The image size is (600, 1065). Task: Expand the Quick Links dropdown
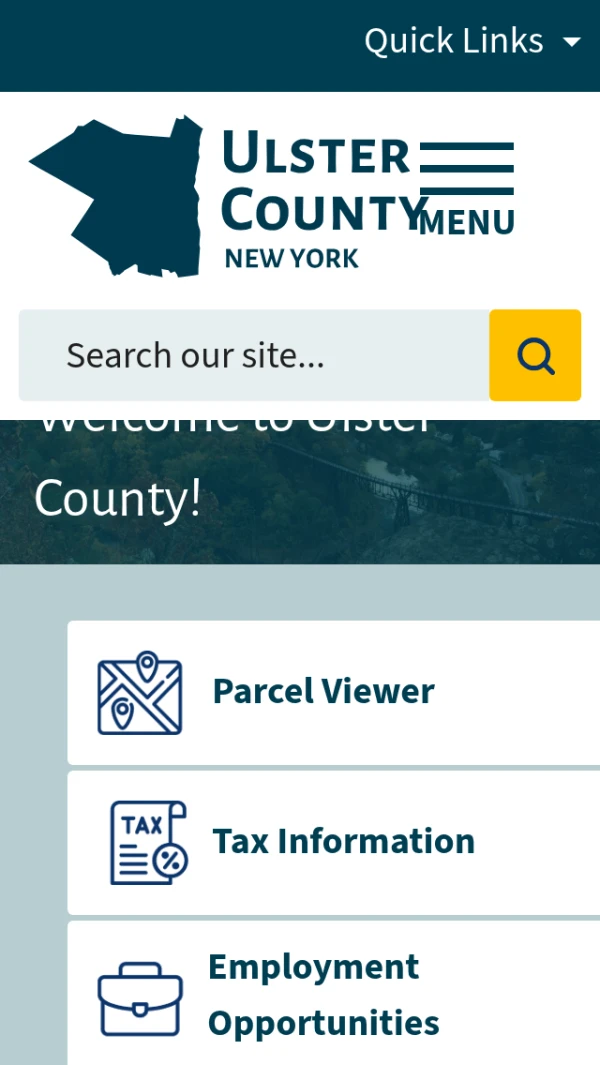pos(471,42)
